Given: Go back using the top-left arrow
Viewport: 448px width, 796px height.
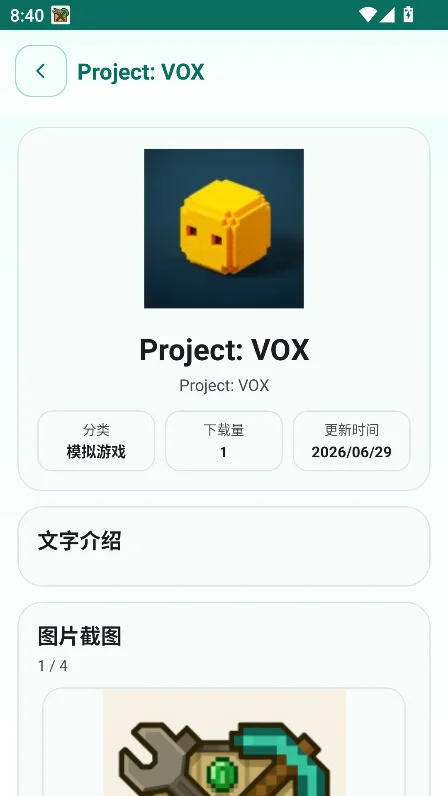Looking at the screenshot, I should click(41, 71).
